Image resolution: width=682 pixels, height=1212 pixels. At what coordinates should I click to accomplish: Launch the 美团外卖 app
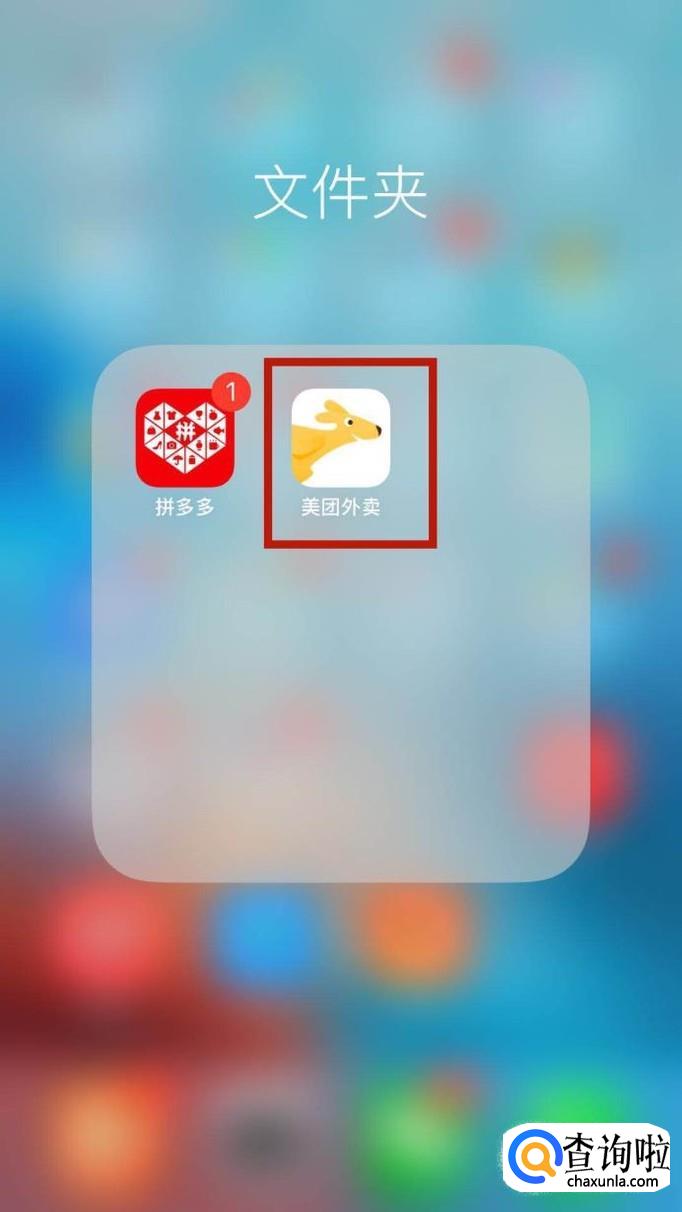click(x=340, y=438)
